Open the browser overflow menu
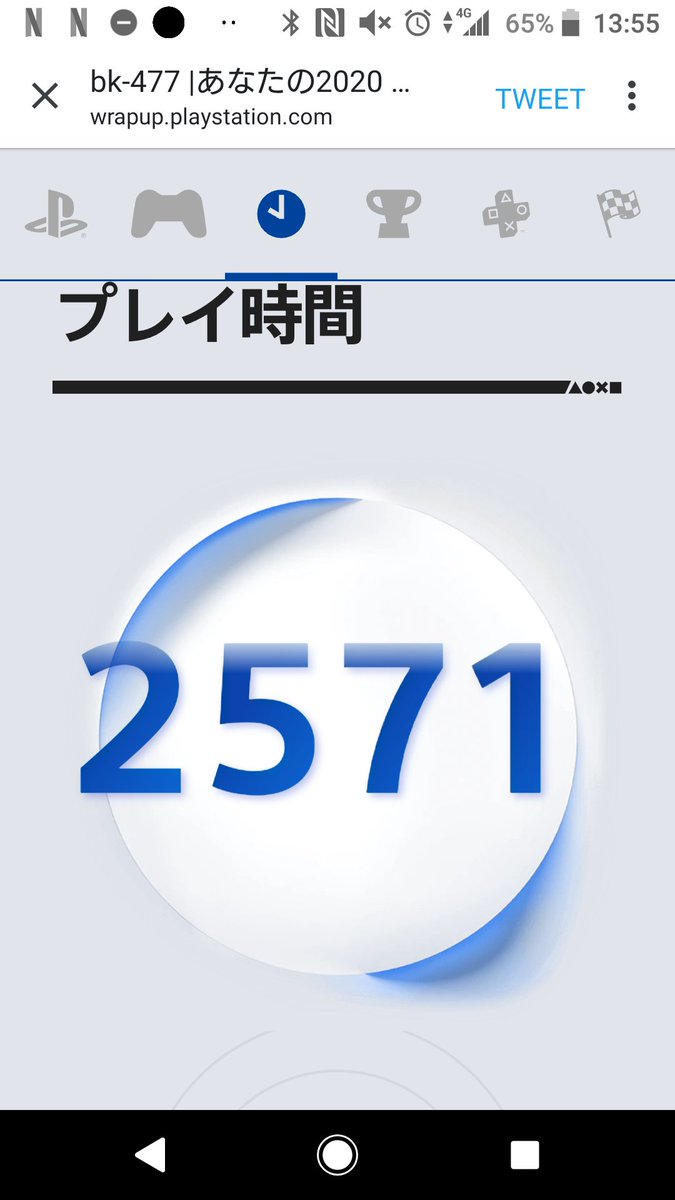The width and height of the screenshot is (675, 1200). (632, 97)
